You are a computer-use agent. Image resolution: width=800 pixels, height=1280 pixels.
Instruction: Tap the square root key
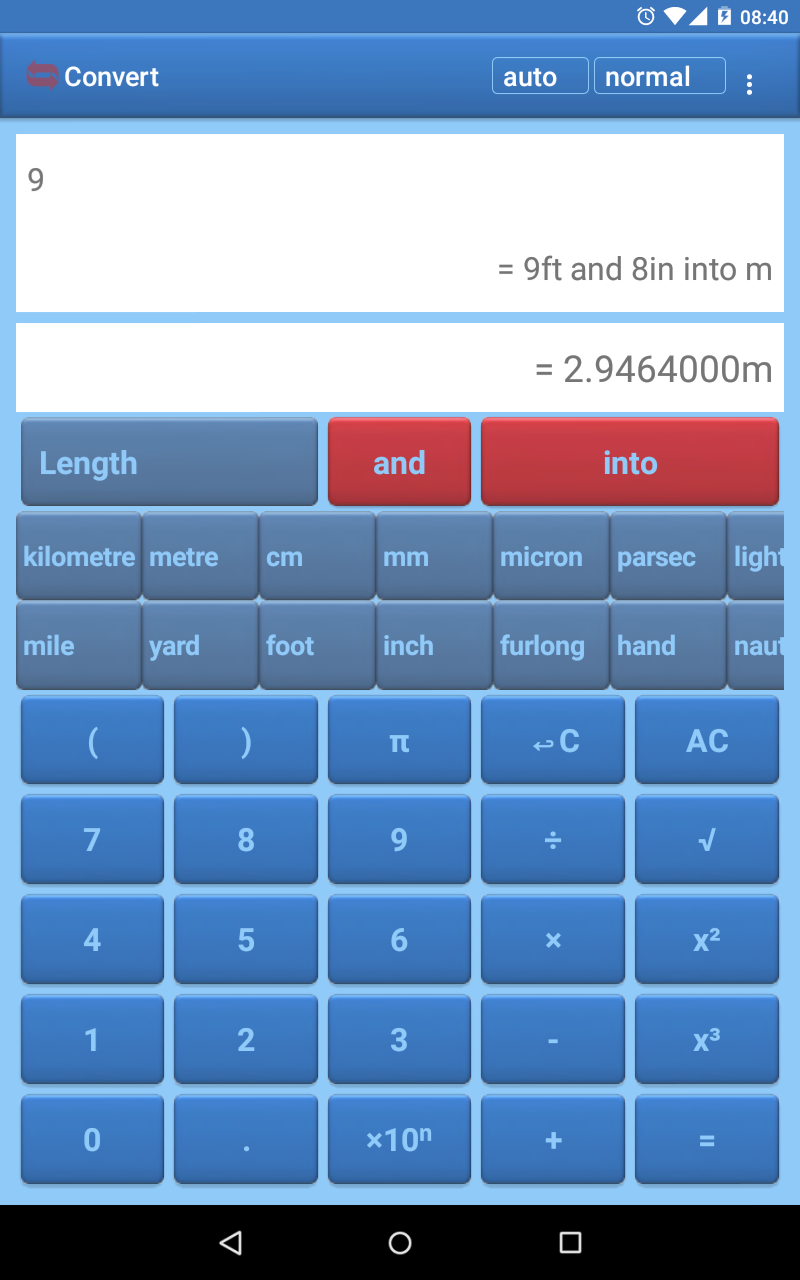(x=707, y=840)
